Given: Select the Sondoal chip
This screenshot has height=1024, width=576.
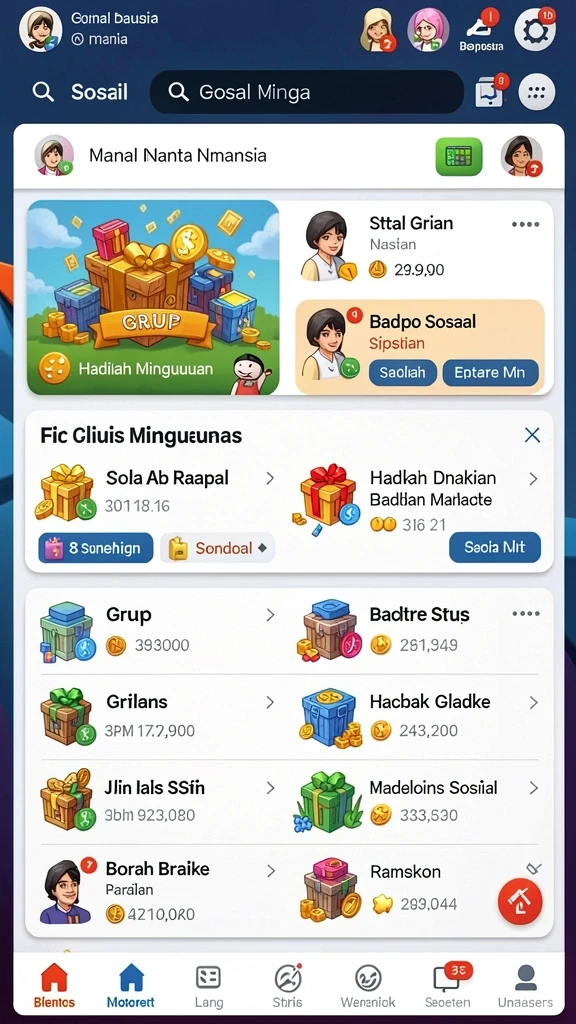Looking at the screenshot, I should 217,548.
